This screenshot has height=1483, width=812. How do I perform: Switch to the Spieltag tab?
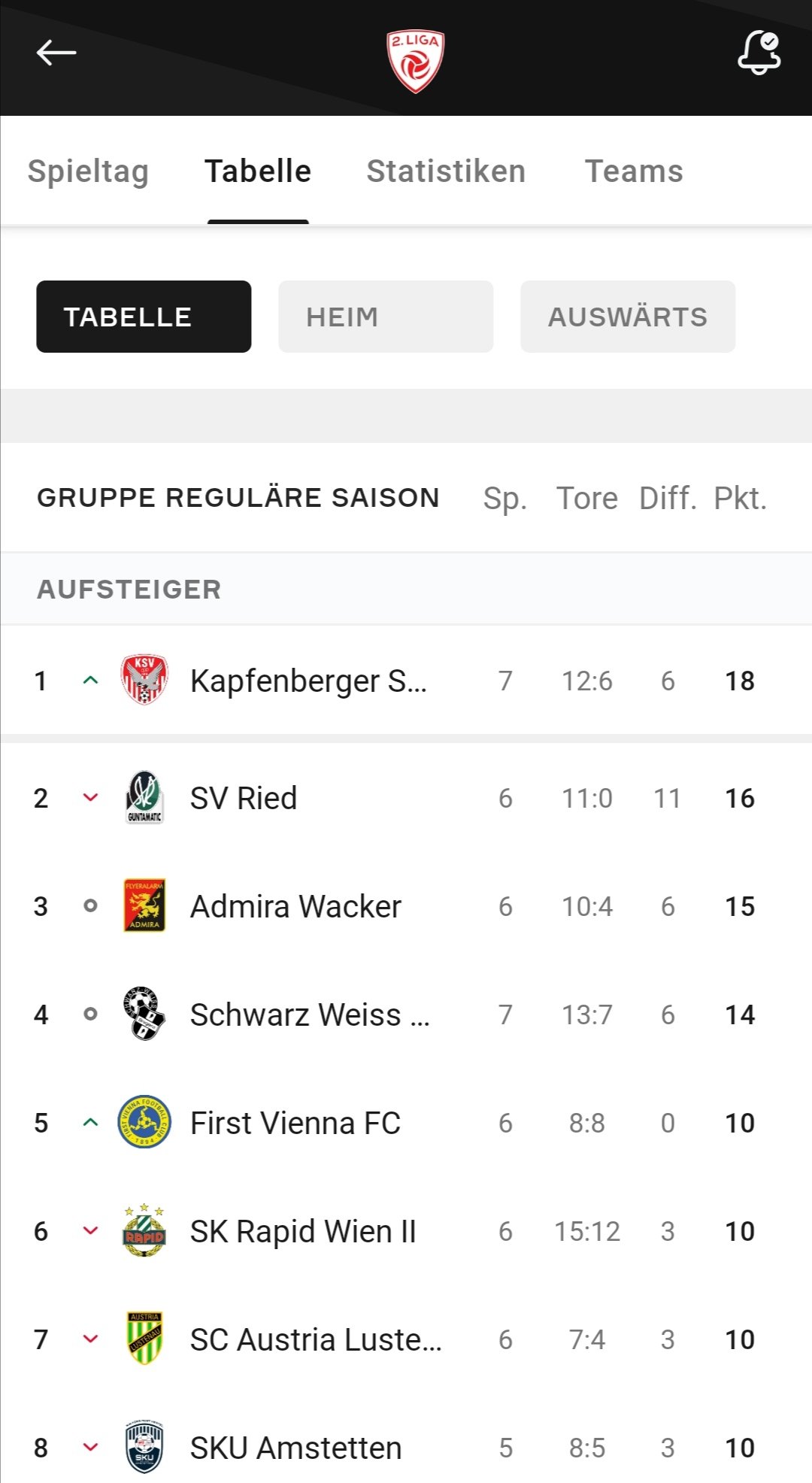click(x=88, y=171)
